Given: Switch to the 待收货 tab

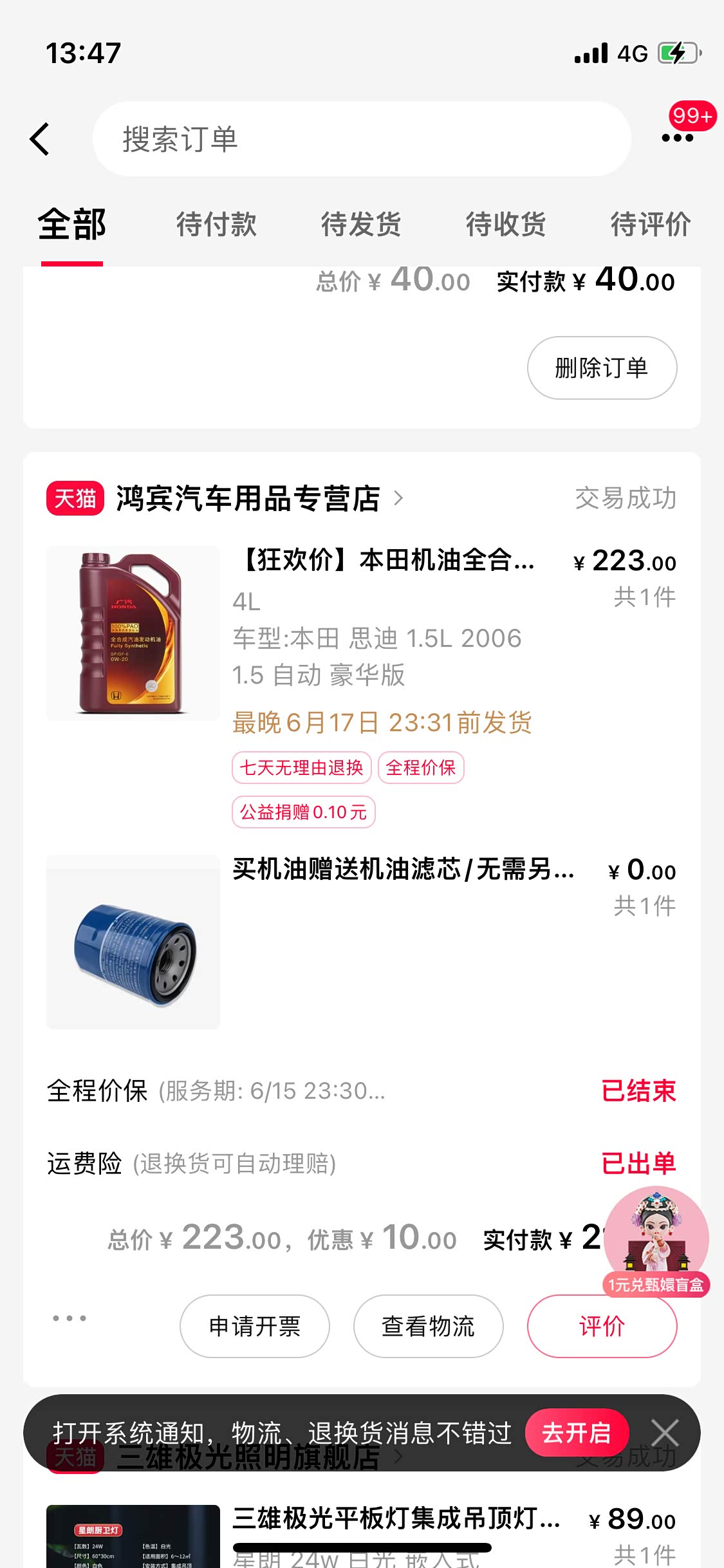Looking at the screenshot, I should (506, 225).
